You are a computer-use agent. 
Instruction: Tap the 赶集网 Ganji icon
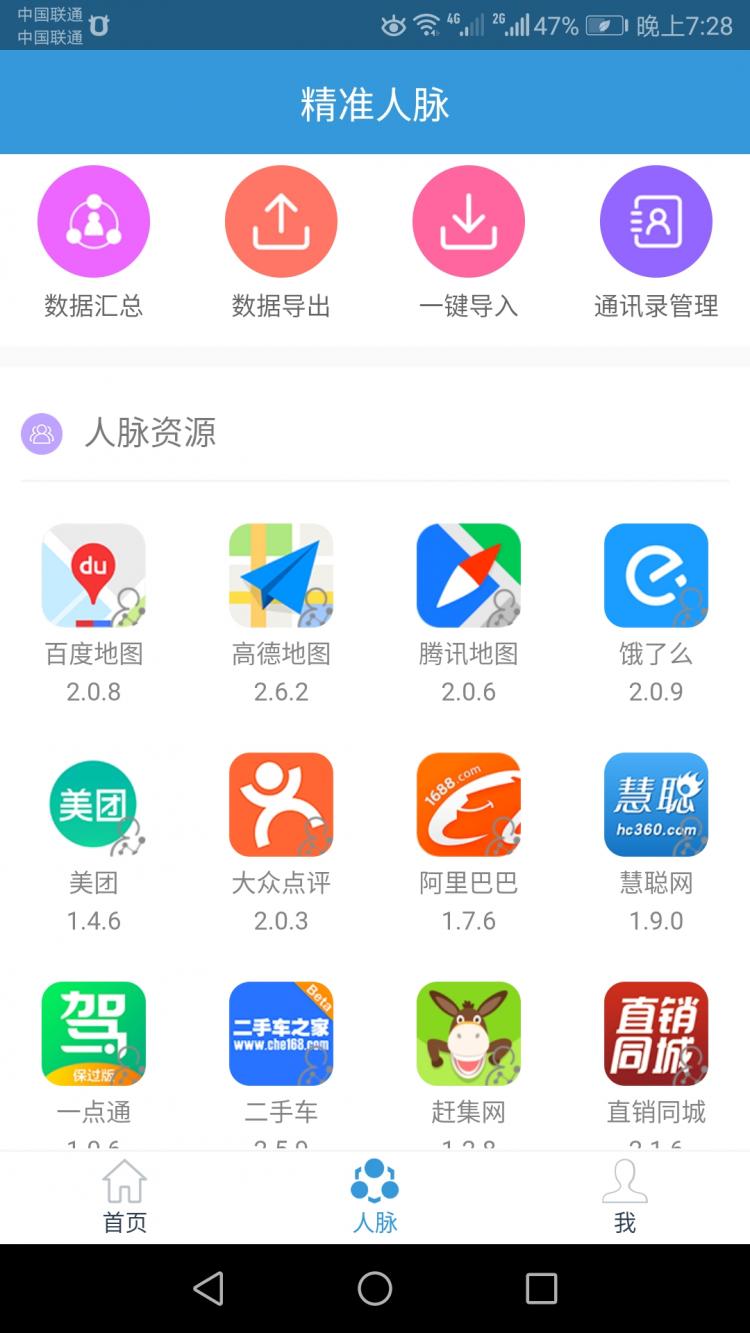468,1034
